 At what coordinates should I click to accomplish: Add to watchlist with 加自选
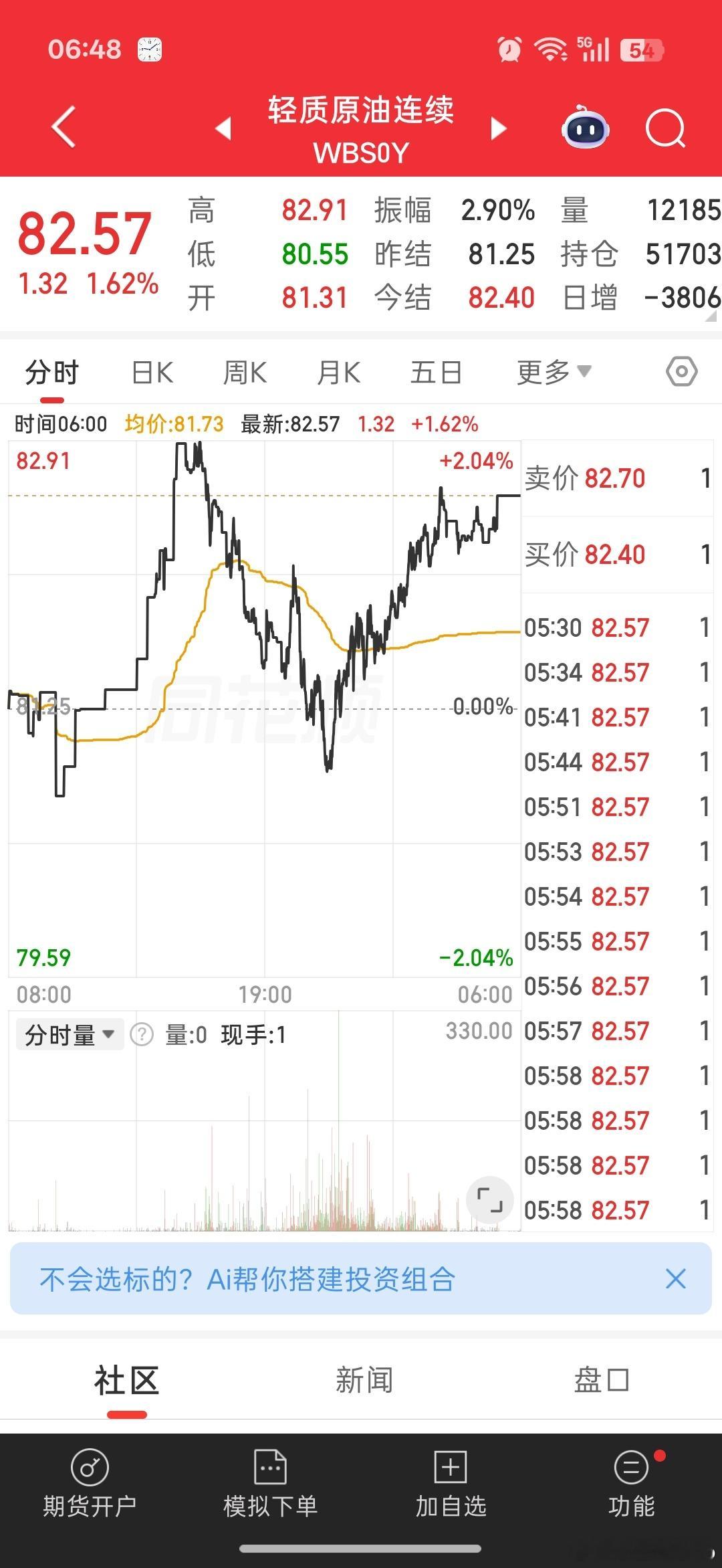coord(451,1483)
